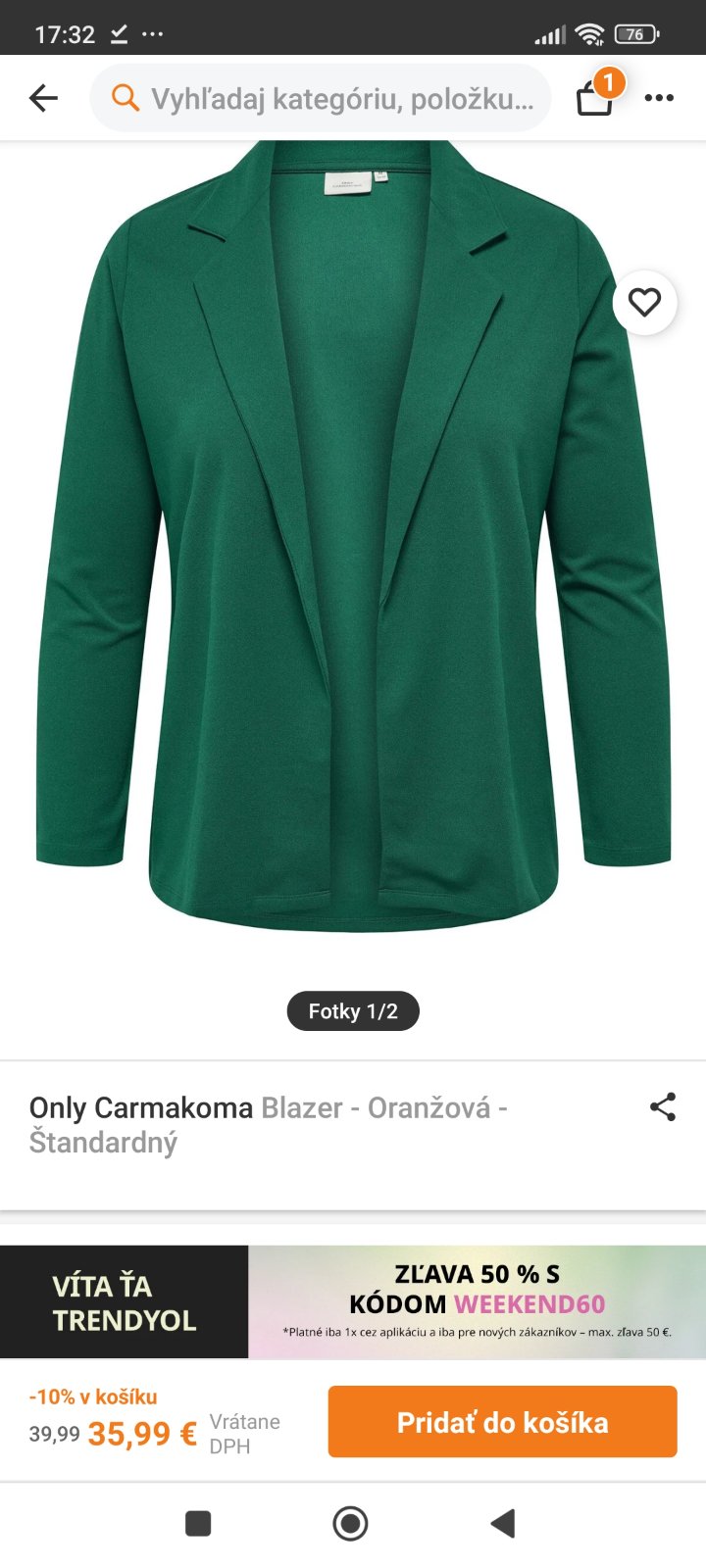The height and width of the screenshot is (1568, 706).
Task: Add the blazer to favourites with the heart
Action: click(x=644, y=303)
